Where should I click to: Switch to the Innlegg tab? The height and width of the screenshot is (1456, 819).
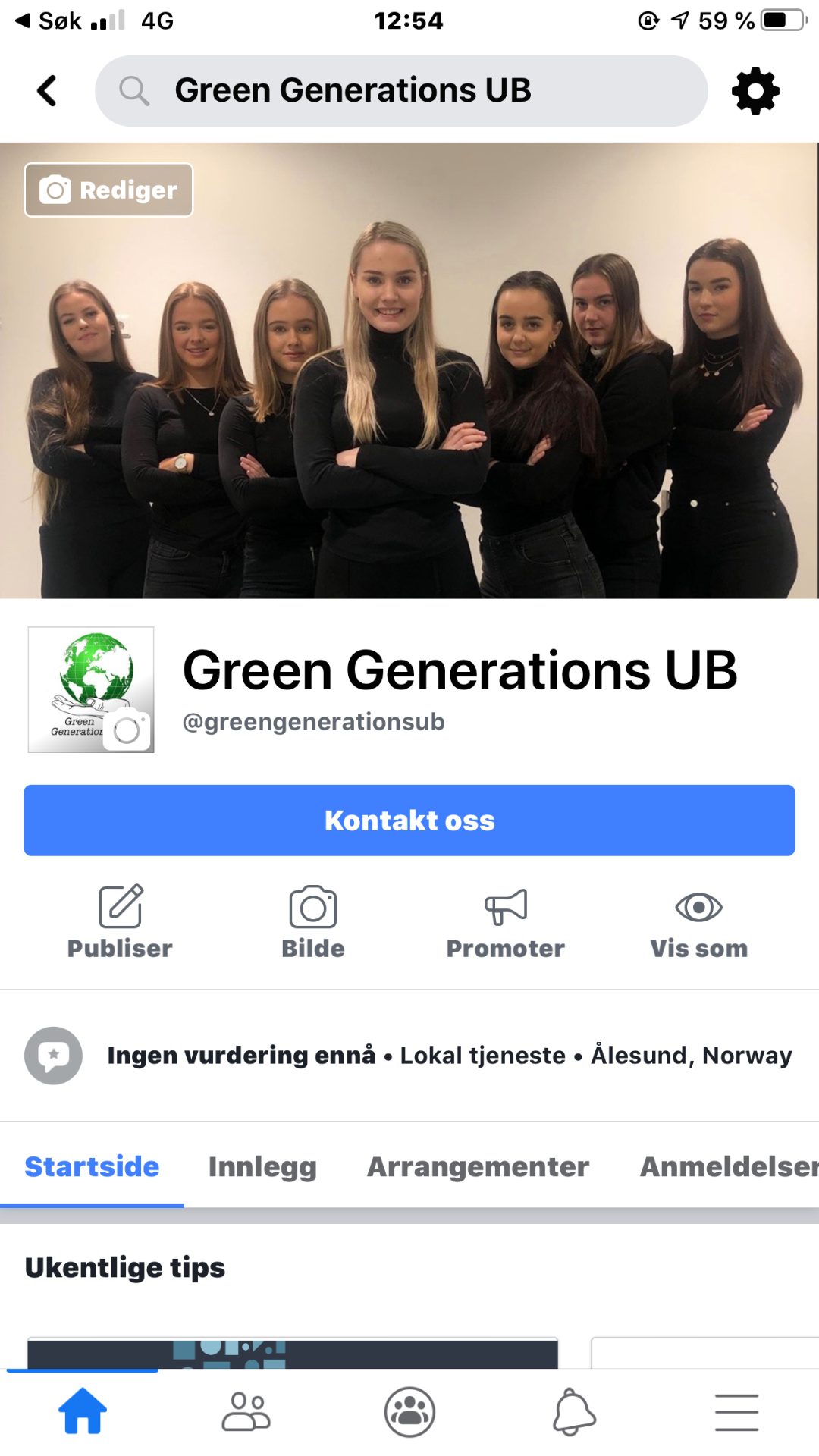click(x=262, y=1167)
